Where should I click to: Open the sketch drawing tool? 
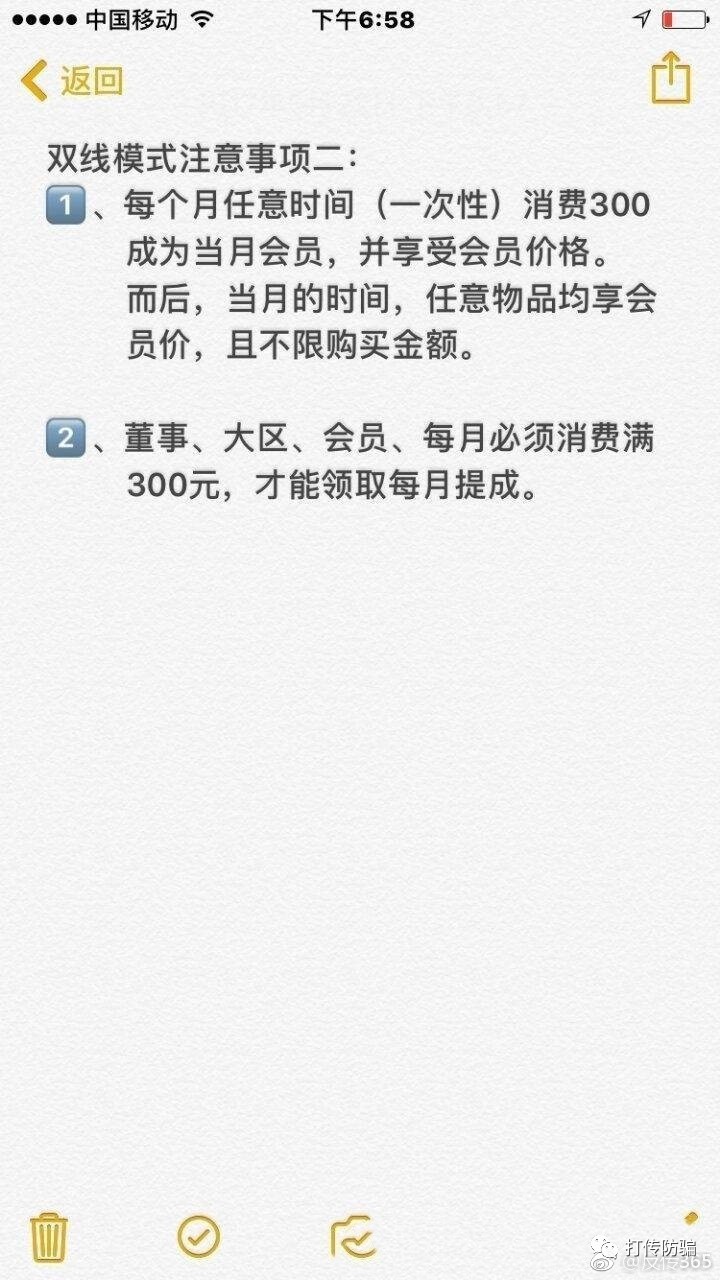[x=352, y=1237]
